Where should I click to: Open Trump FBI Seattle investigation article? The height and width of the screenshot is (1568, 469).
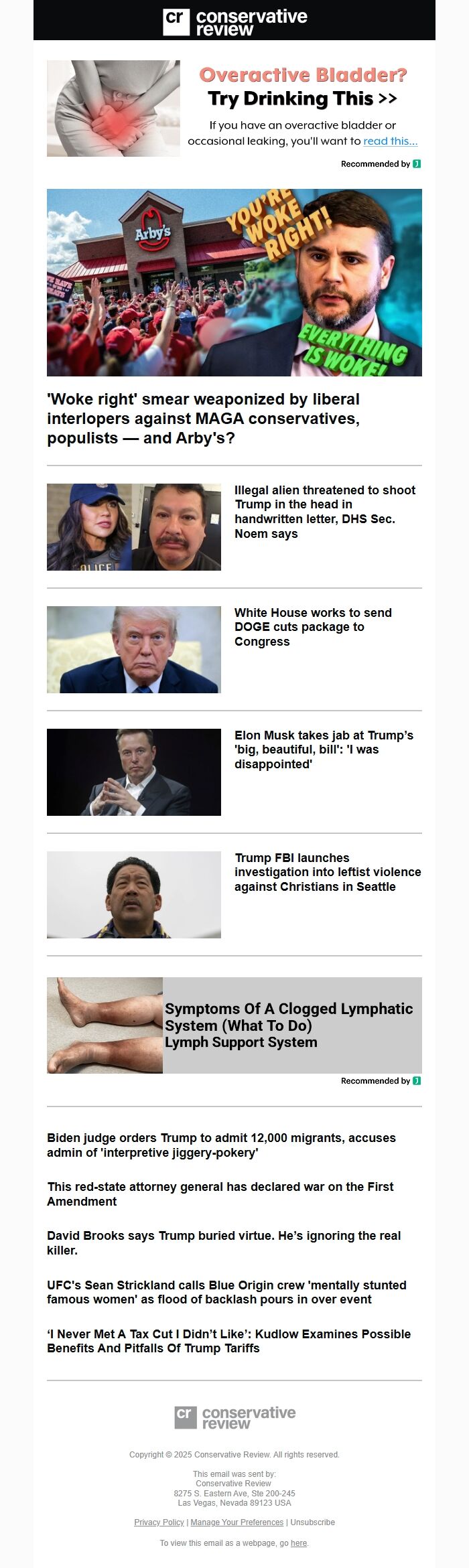(x=327, y=872)
